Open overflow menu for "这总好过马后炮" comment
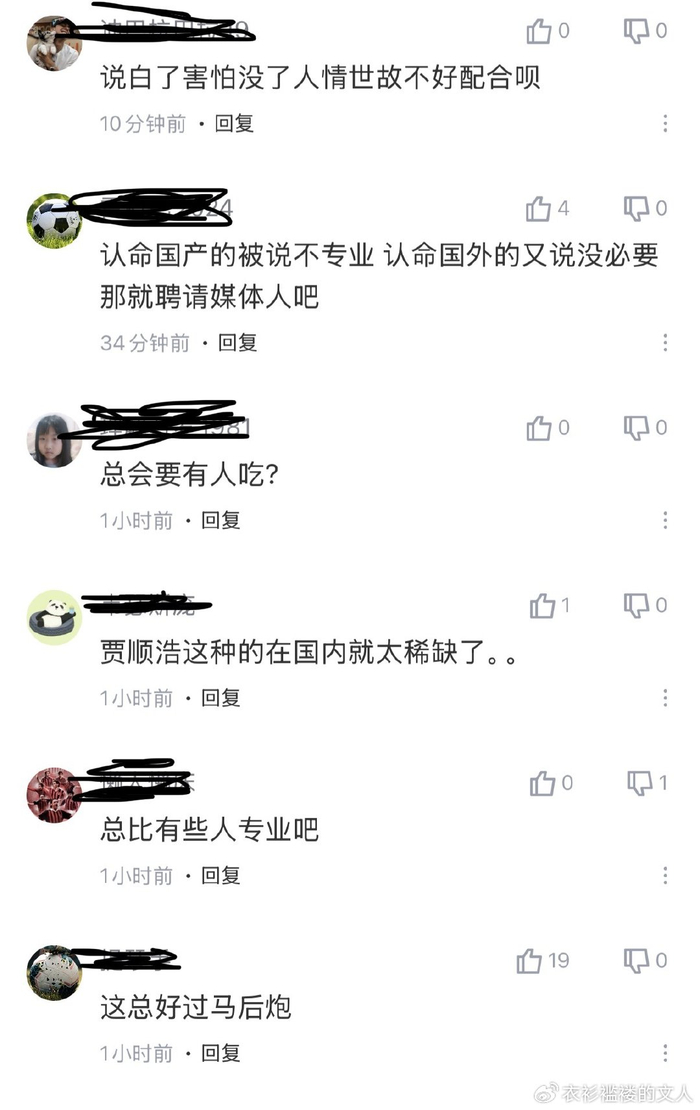Viewport: 700px width, 1110px height. (665, 1053)
